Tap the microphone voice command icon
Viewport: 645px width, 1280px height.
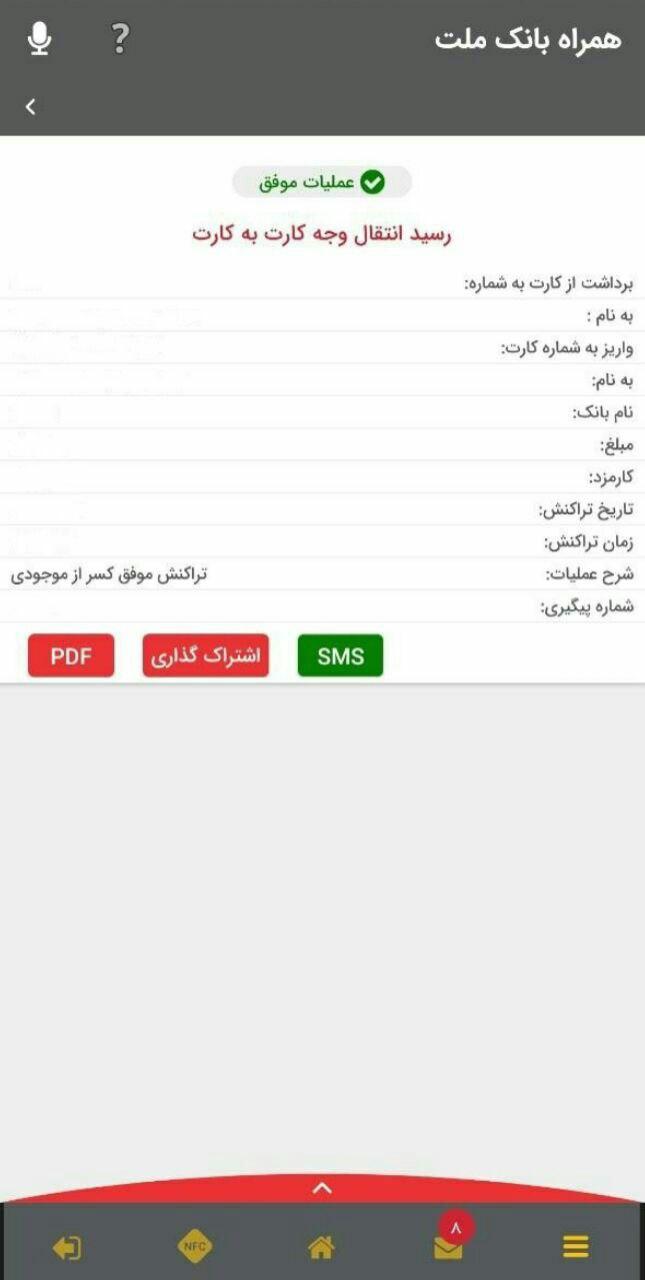coord(39,39)
